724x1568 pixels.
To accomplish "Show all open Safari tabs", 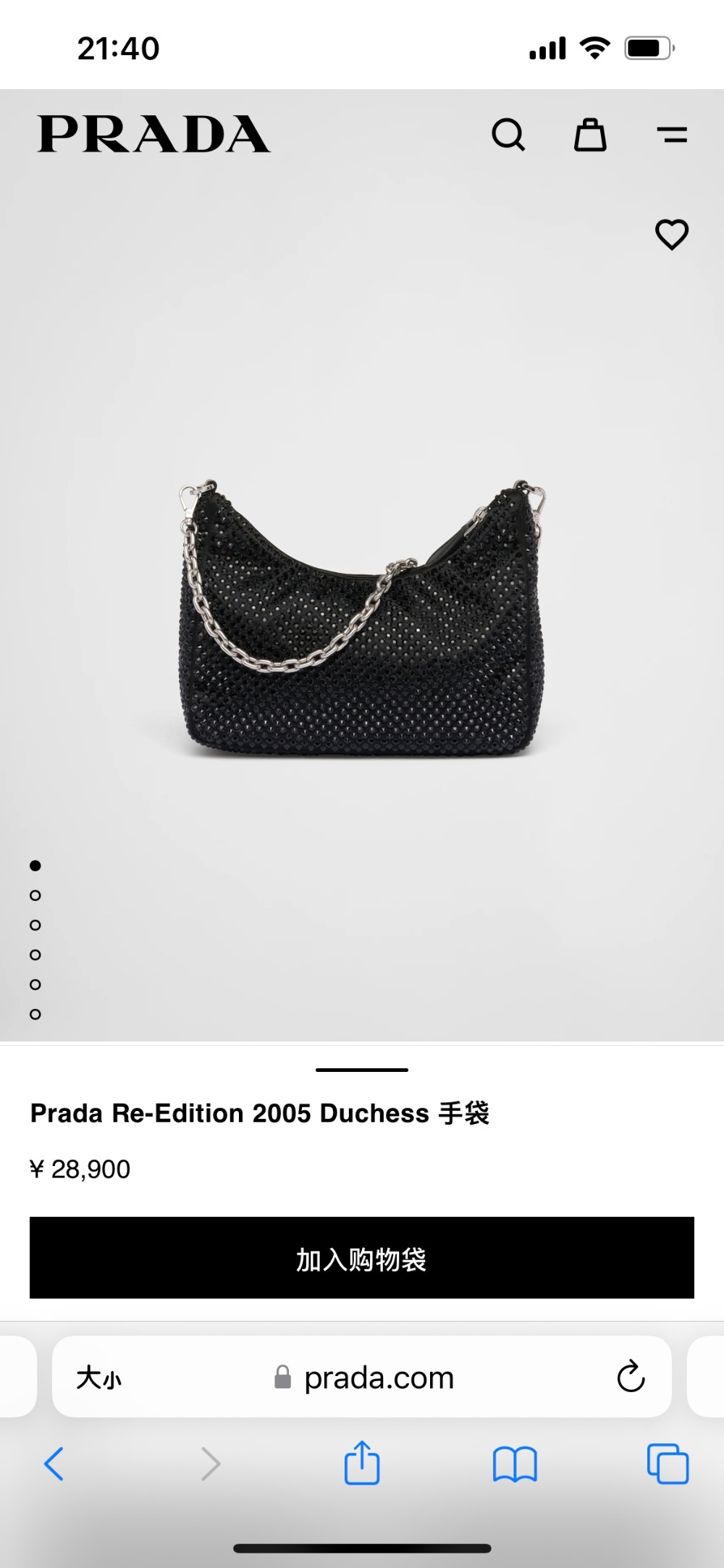I will pos(668,1464).
